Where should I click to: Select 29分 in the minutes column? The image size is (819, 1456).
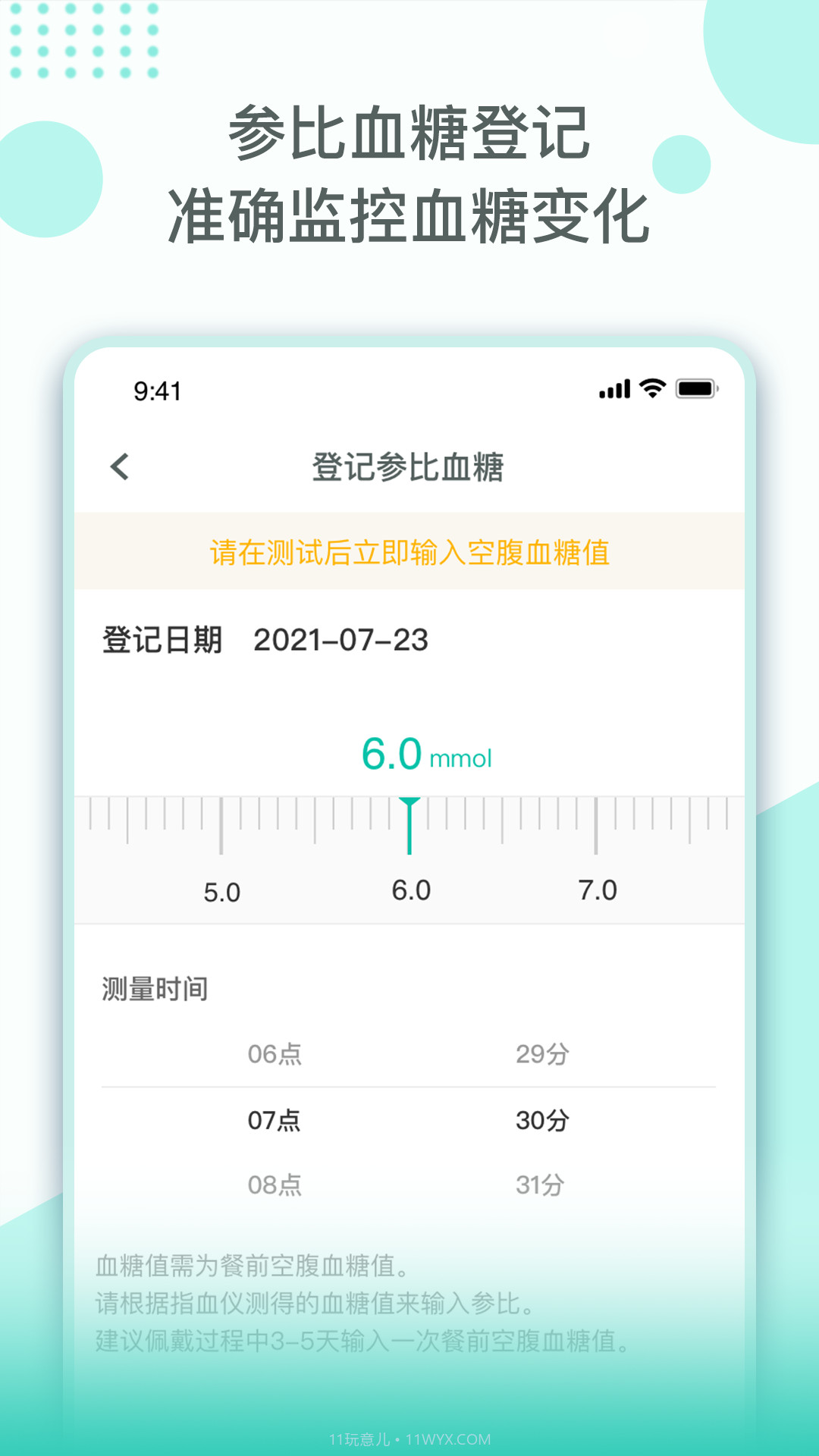[x=543, y=1053]
